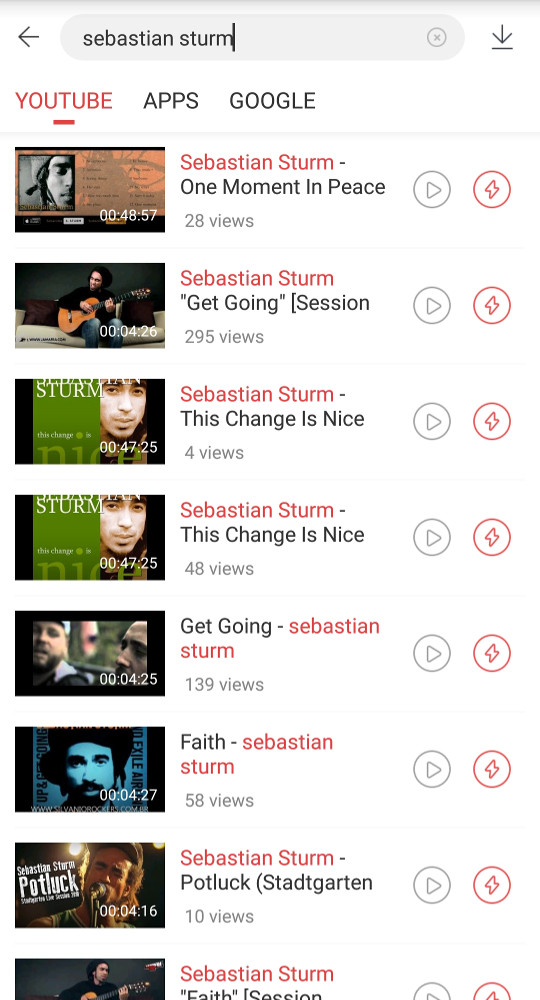Play Faith - sebastian sturm

432,770
